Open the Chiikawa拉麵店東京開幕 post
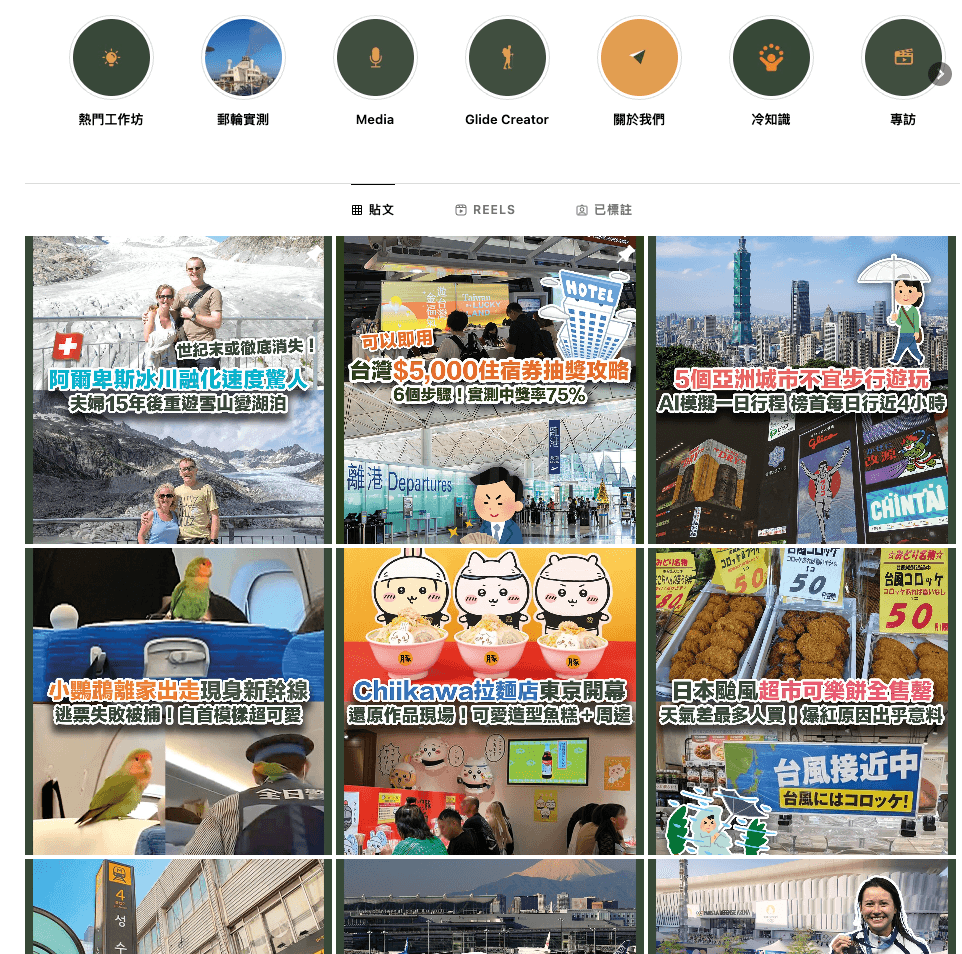Viewport: 962px width, 954px height. [x=490, y=701]
